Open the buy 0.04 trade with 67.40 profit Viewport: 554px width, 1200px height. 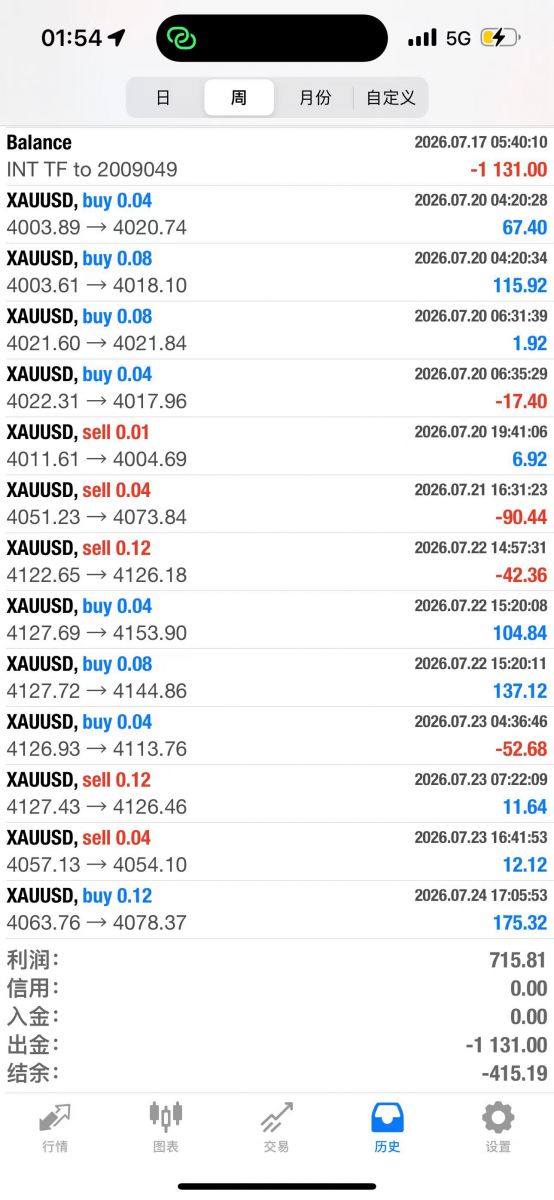click(277, 214)
